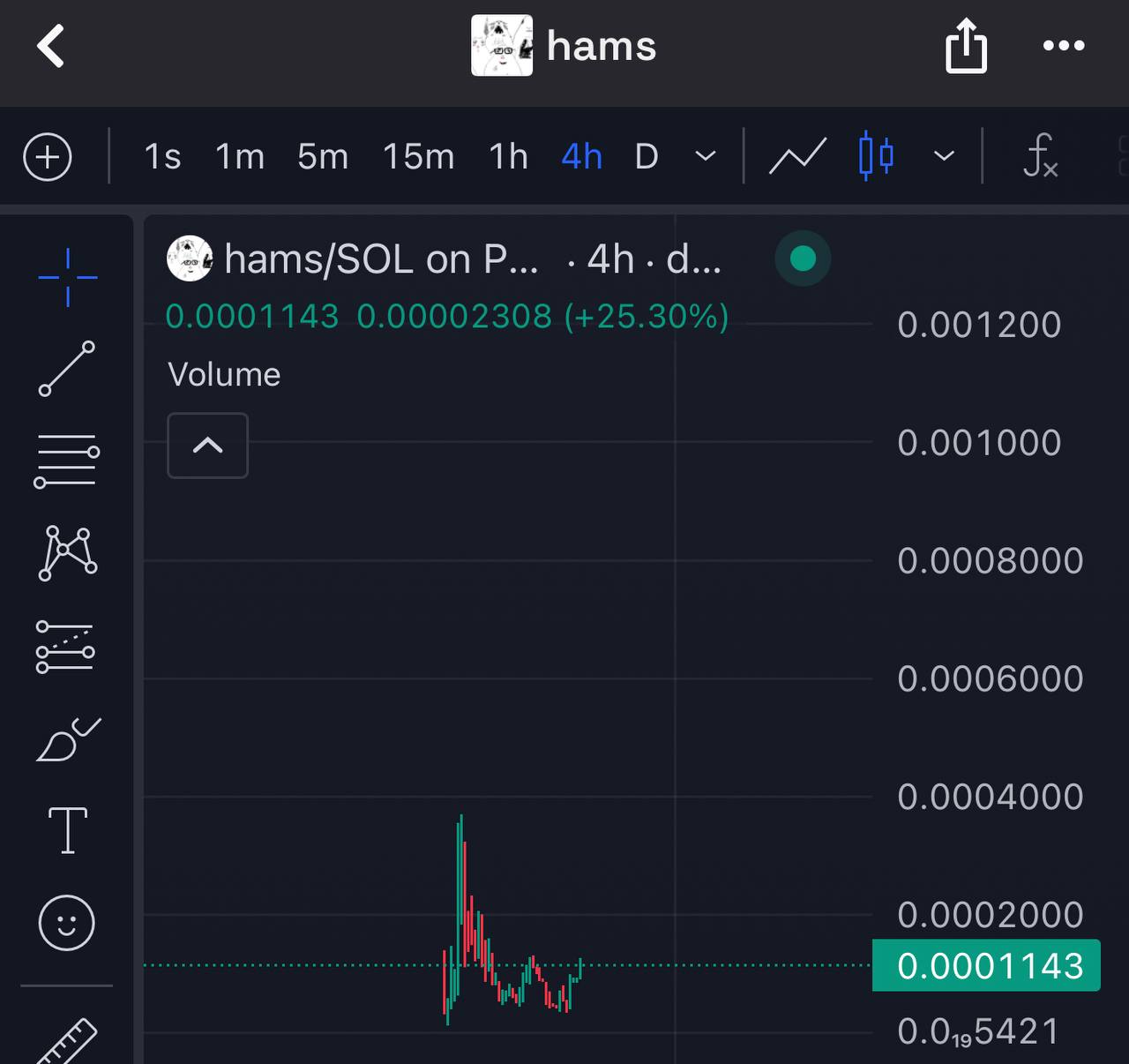Select the text annotation tool

point(67,830)
